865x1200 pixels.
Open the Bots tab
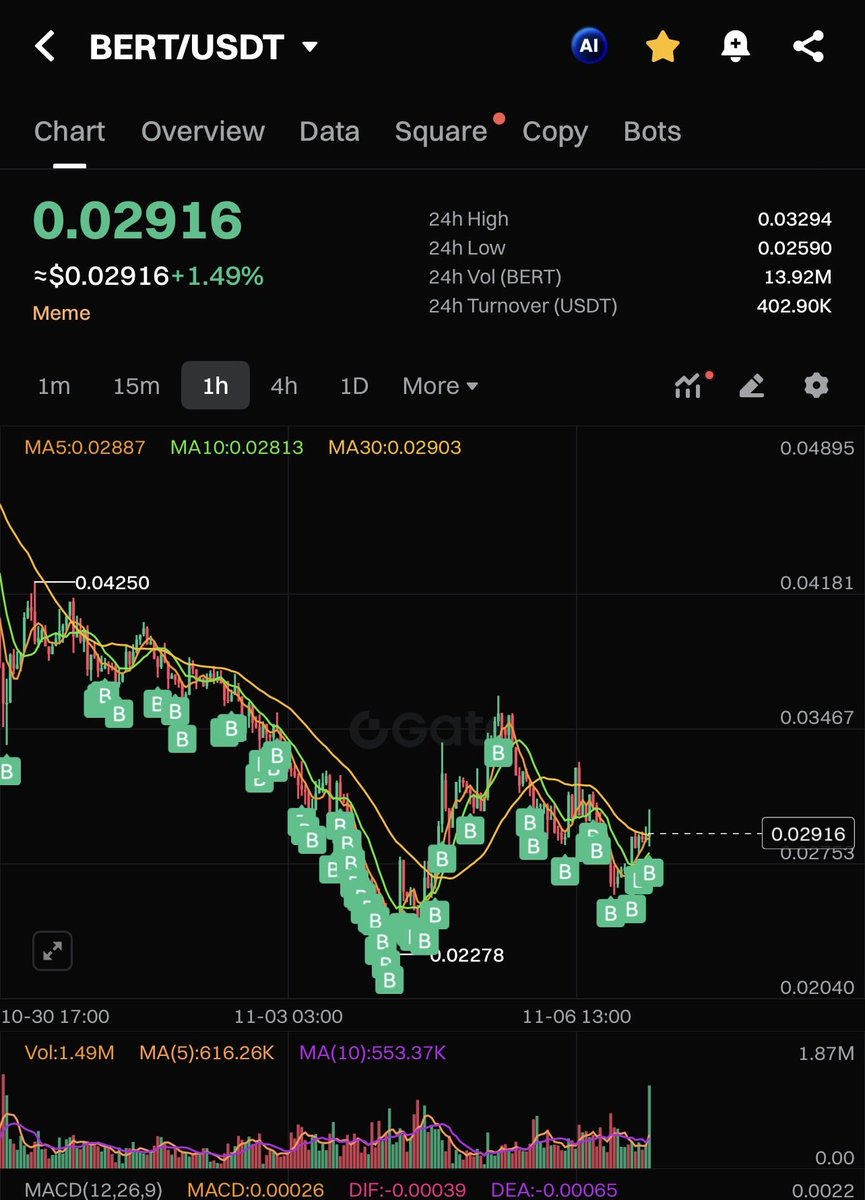651,132
